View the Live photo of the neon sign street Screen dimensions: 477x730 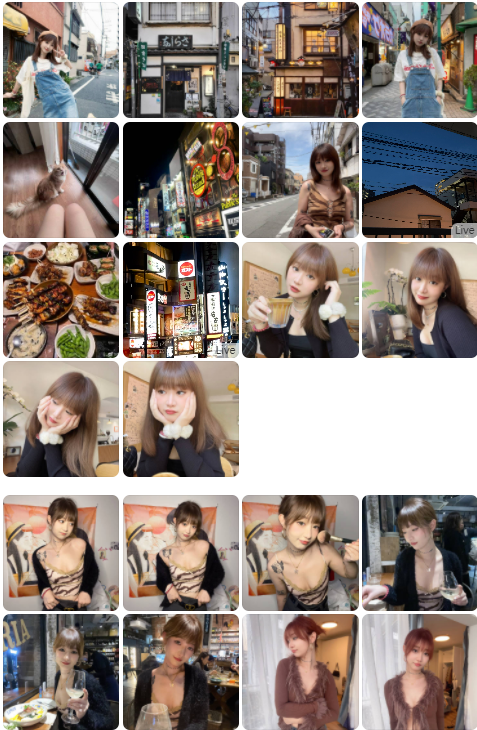tap(181, 300)
